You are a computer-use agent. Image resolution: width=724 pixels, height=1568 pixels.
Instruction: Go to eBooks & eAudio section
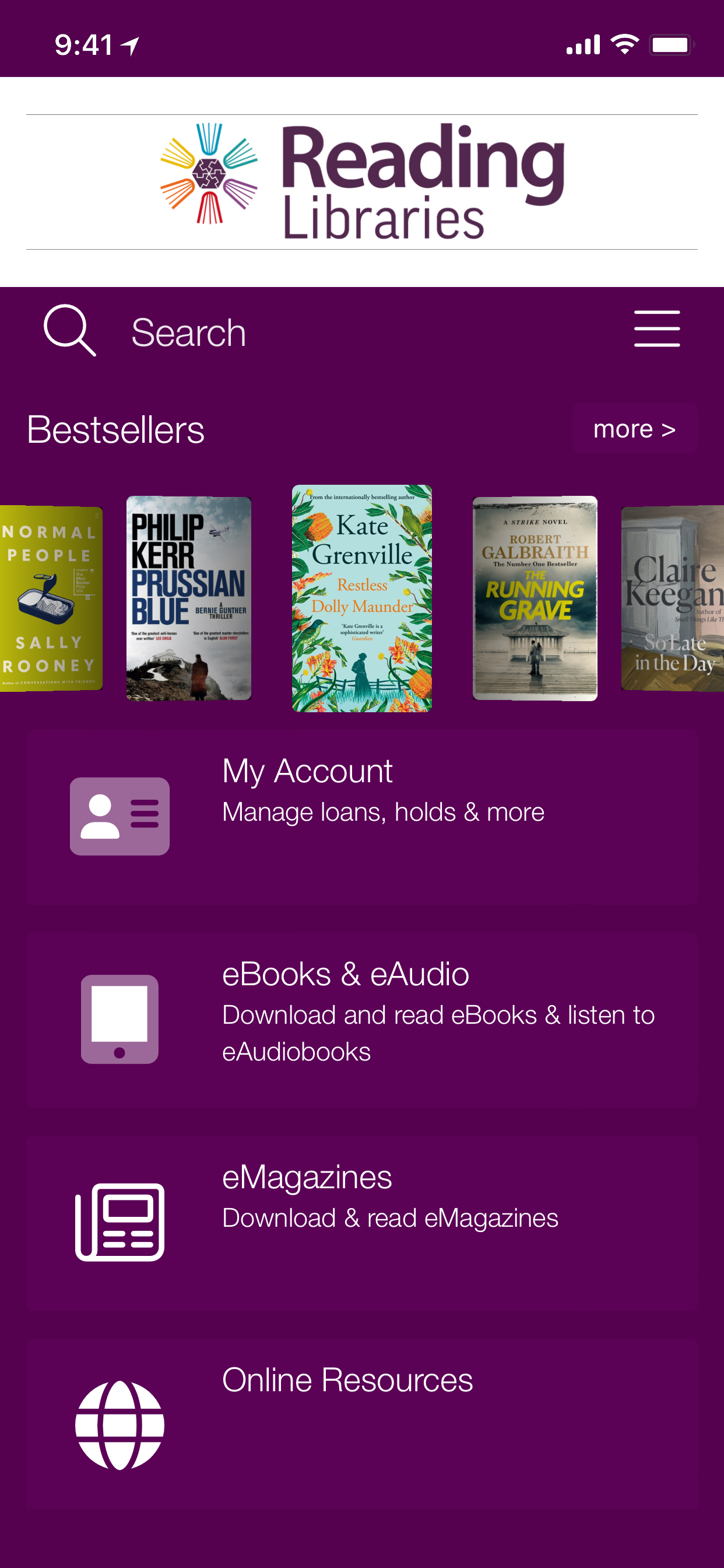362,1020
